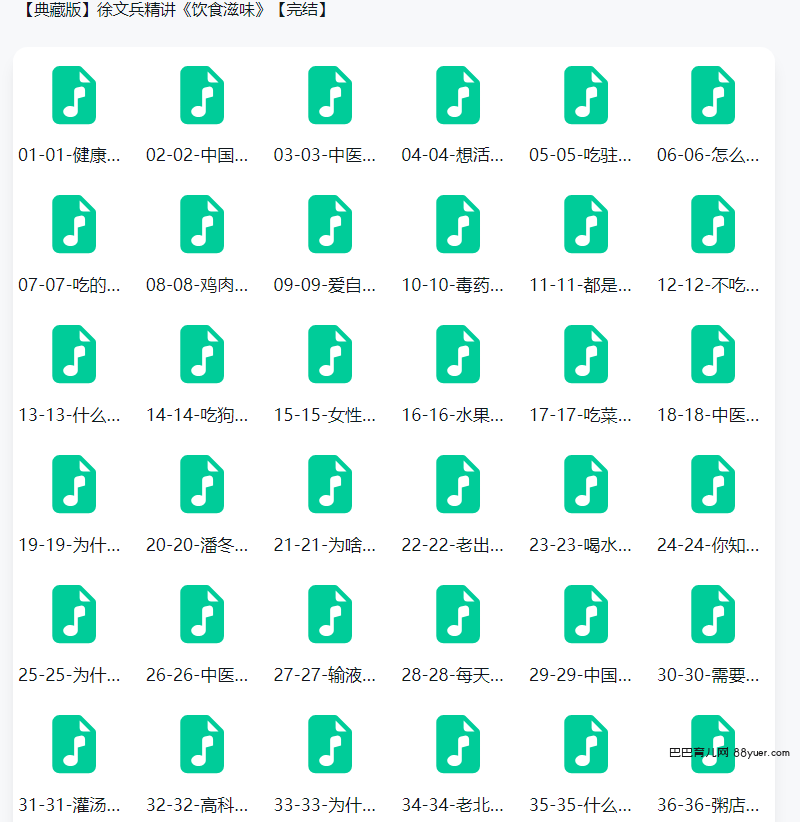
Task: Open audio file 35-35-什么
Action: coord(586,744)
